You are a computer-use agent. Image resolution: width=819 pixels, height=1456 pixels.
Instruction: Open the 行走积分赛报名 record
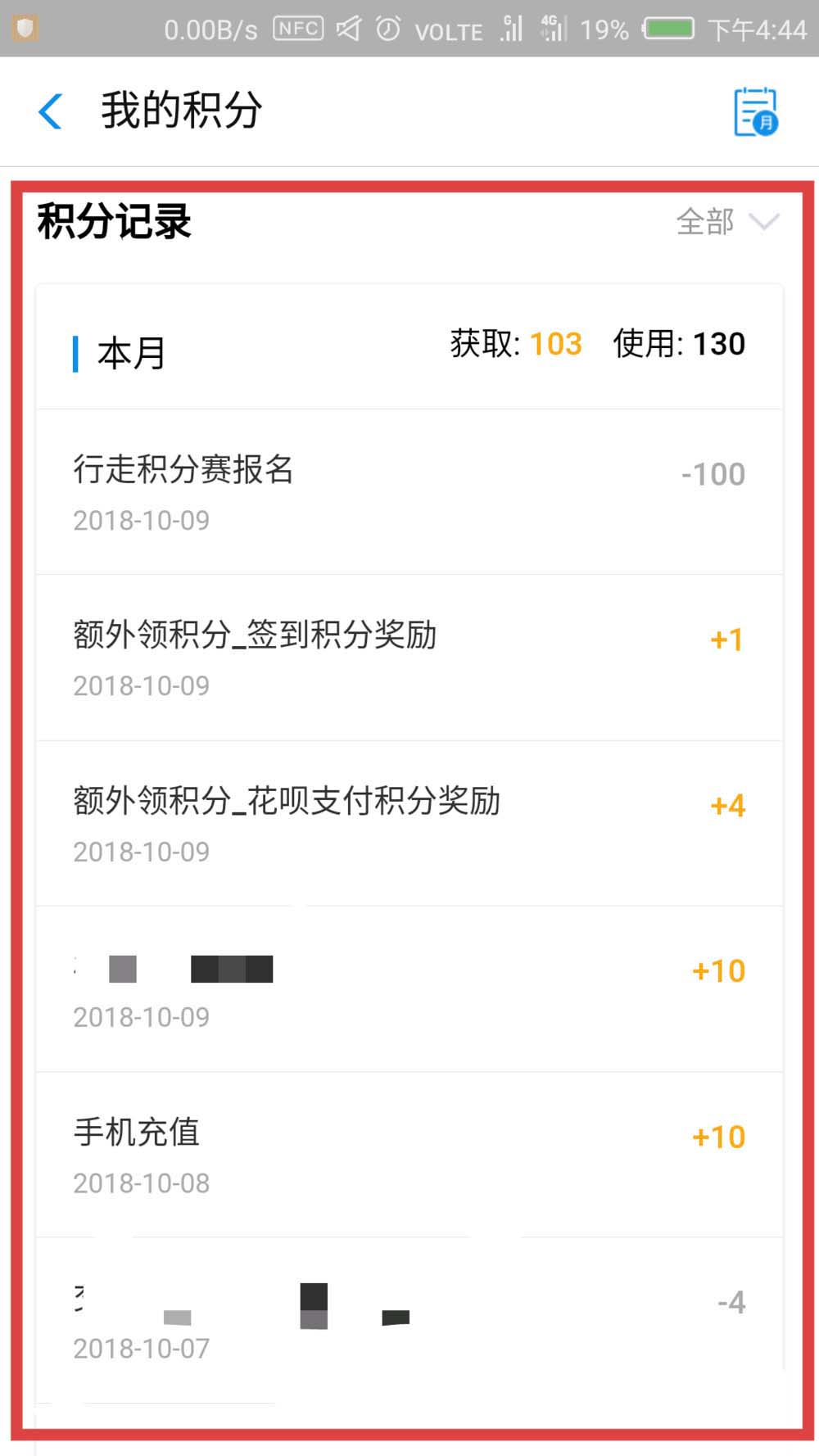409,492
